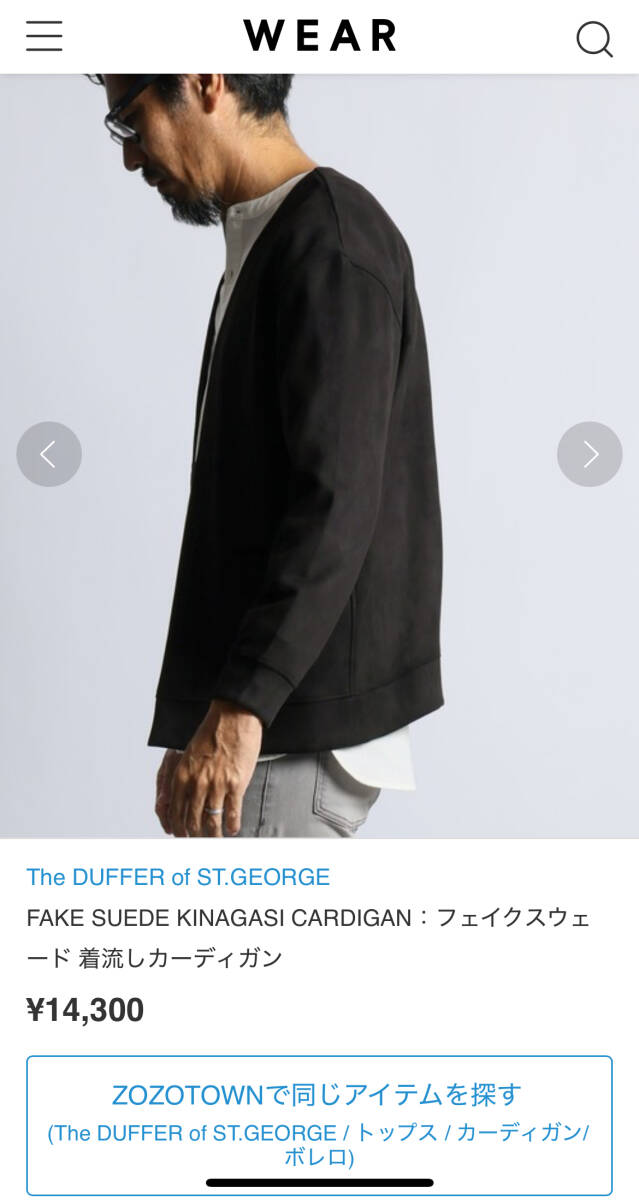Screen dimensions: 639x1200
Task: Open the search magnifier icon
Action: click(x=594, y=39)
